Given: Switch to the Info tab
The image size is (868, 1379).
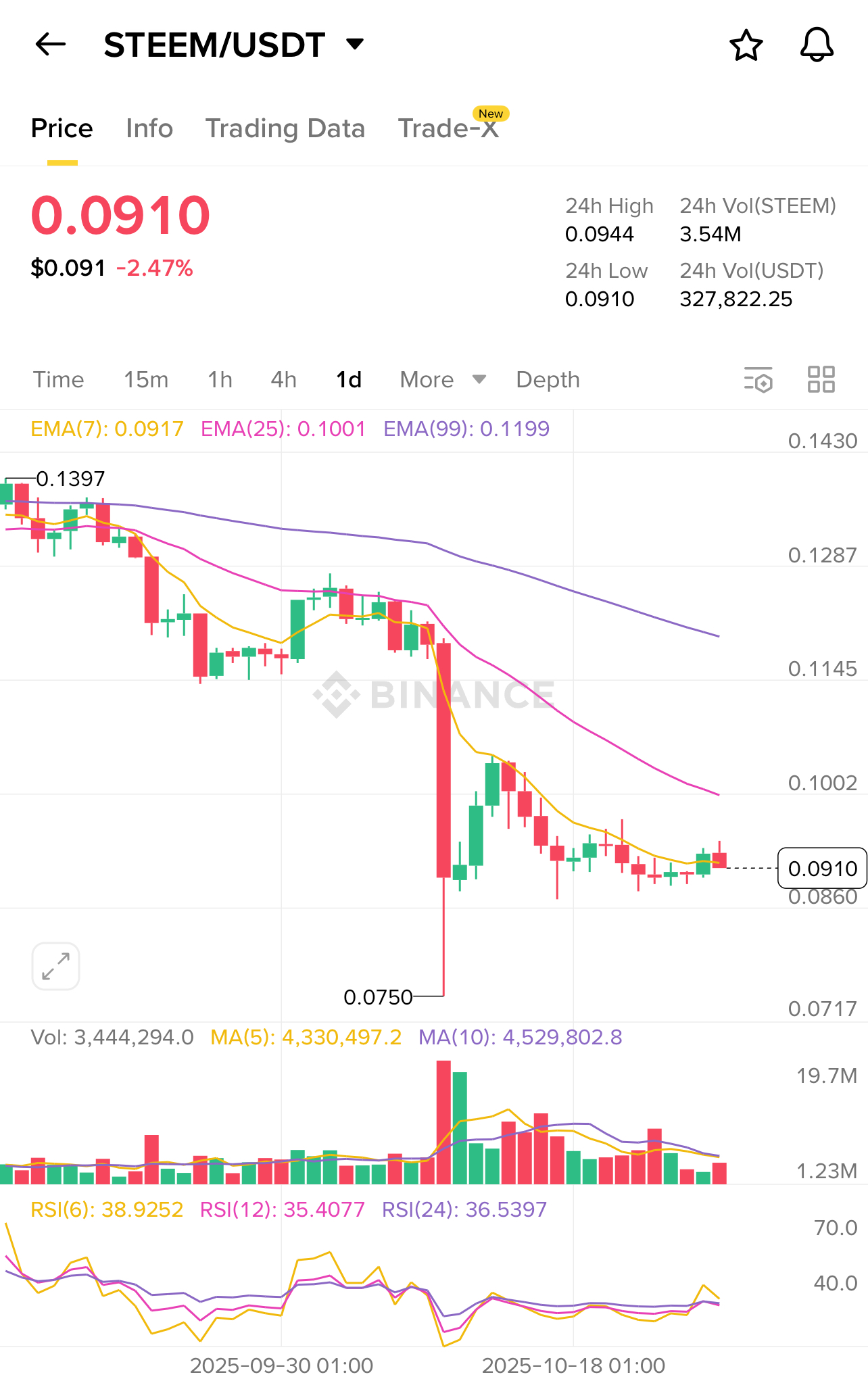Looking at the screenshot, I should point(149,128).
